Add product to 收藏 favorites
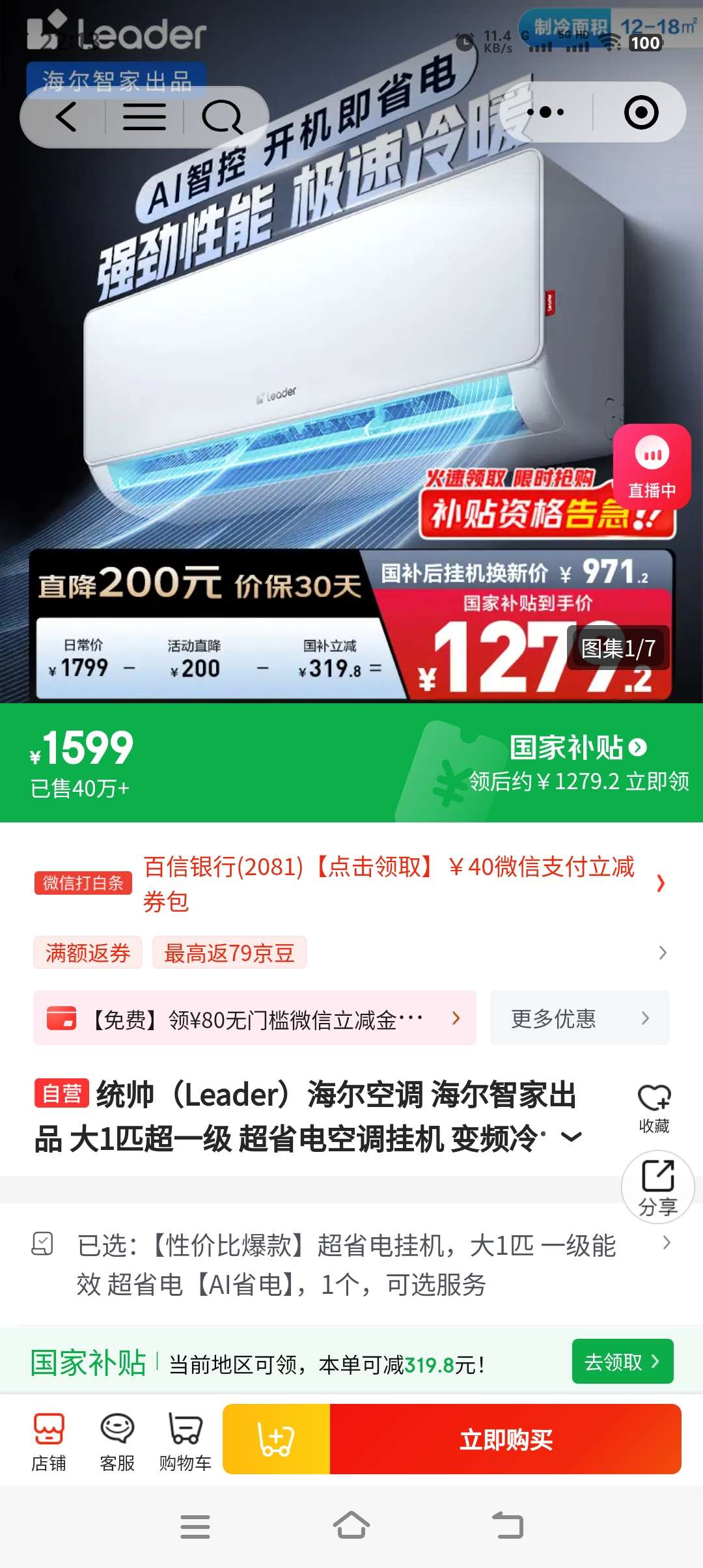Screen dimensions: 703x1568 point(654,1108)
